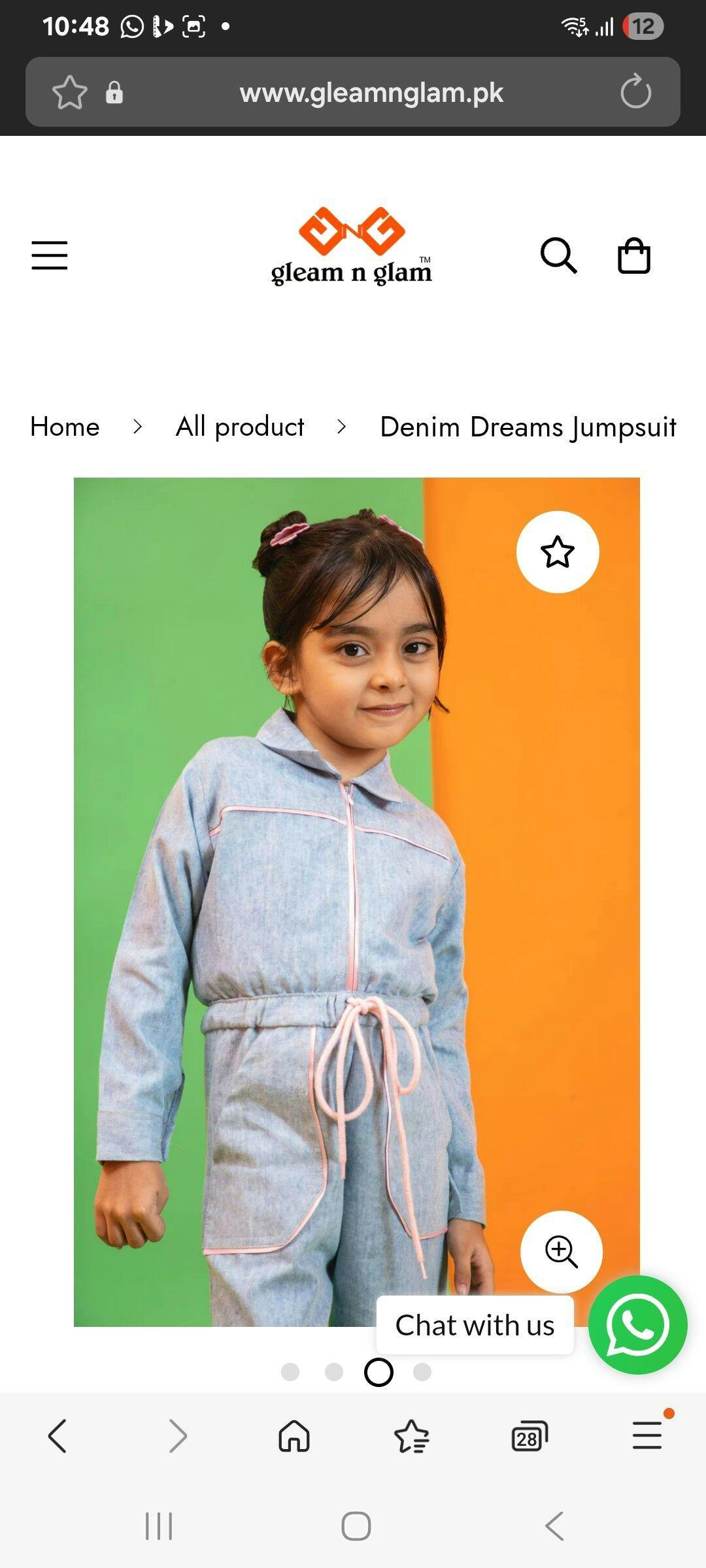Reload the gleamnglam.pk page
The image size is (706, 1568).
635,92
